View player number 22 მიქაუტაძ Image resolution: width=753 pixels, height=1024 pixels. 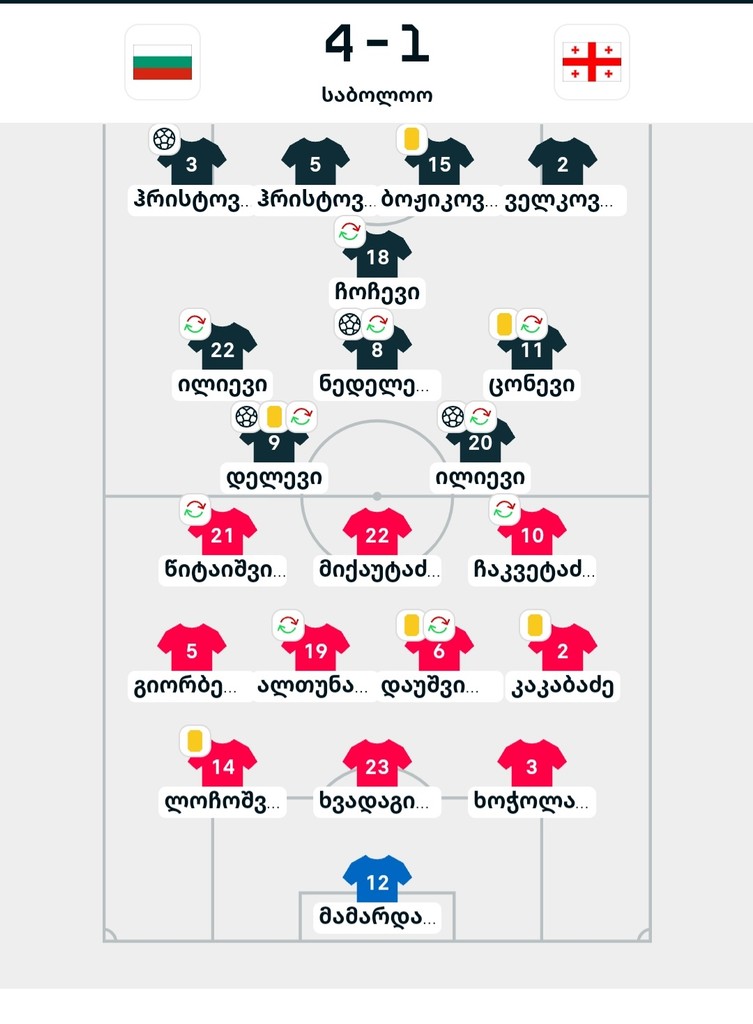tap(377, 536)
